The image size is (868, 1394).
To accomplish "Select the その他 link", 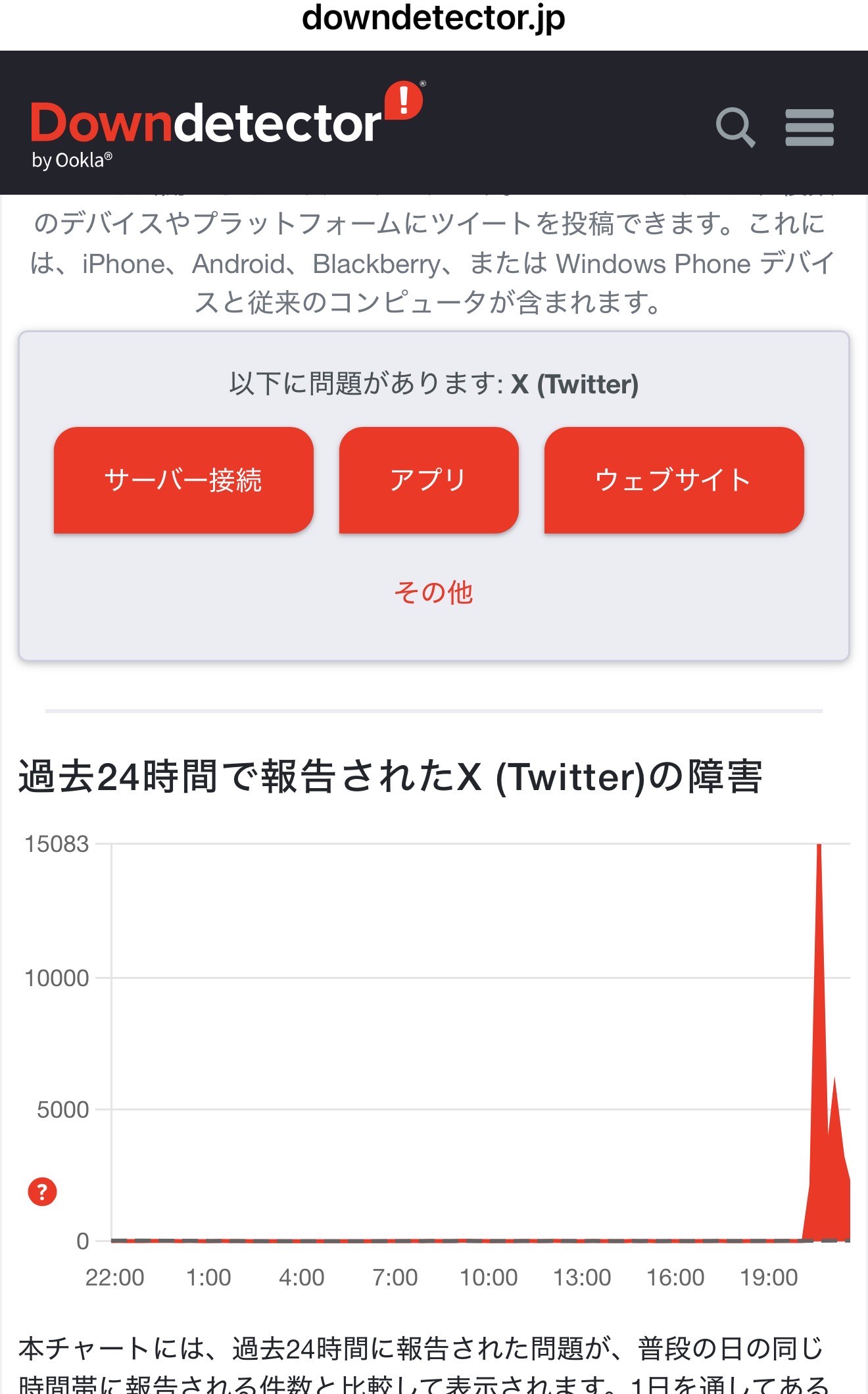I will (433, 593).
